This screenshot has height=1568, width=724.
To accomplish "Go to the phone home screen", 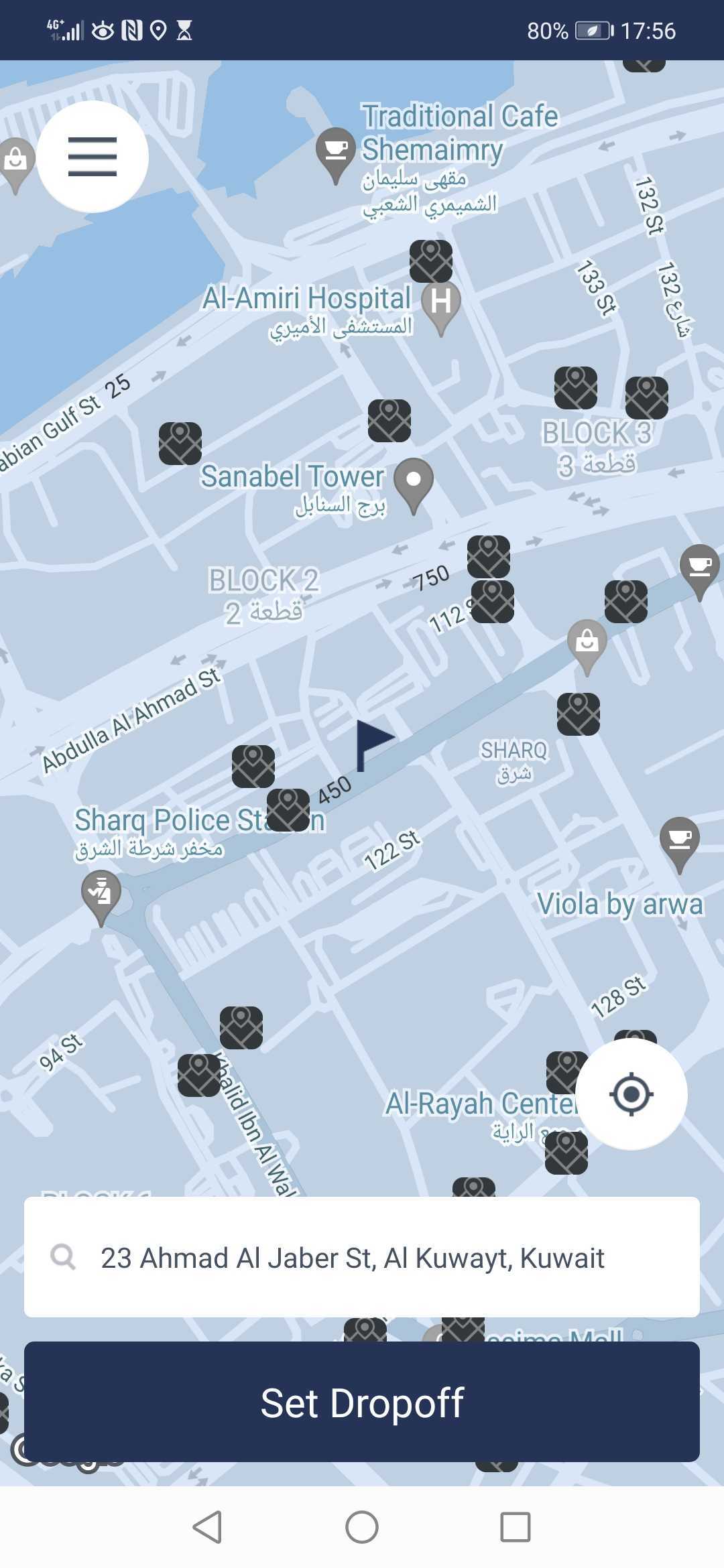I will pyautogui.click(x=362, y=1527).
